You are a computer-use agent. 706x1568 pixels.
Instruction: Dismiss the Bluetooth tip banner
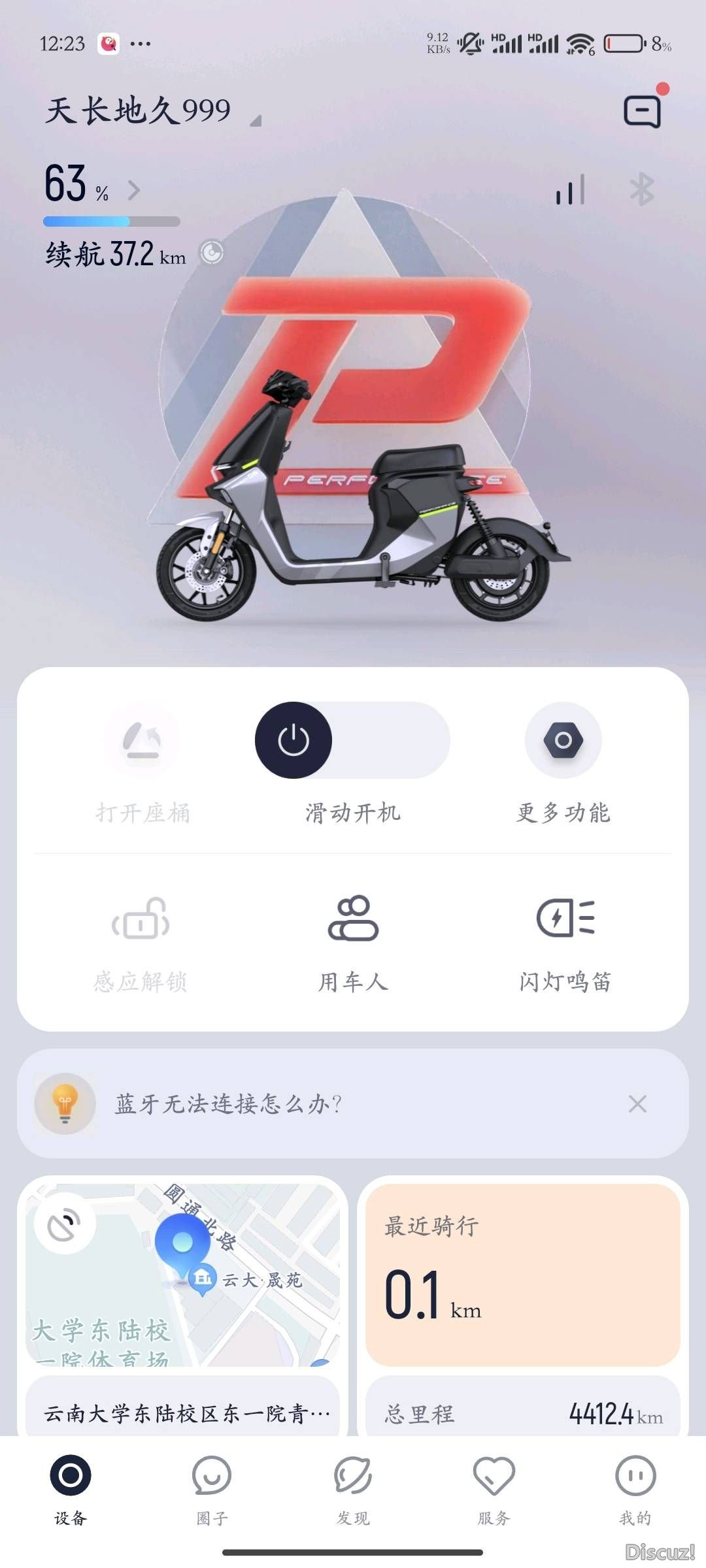tap(637, 1104)
